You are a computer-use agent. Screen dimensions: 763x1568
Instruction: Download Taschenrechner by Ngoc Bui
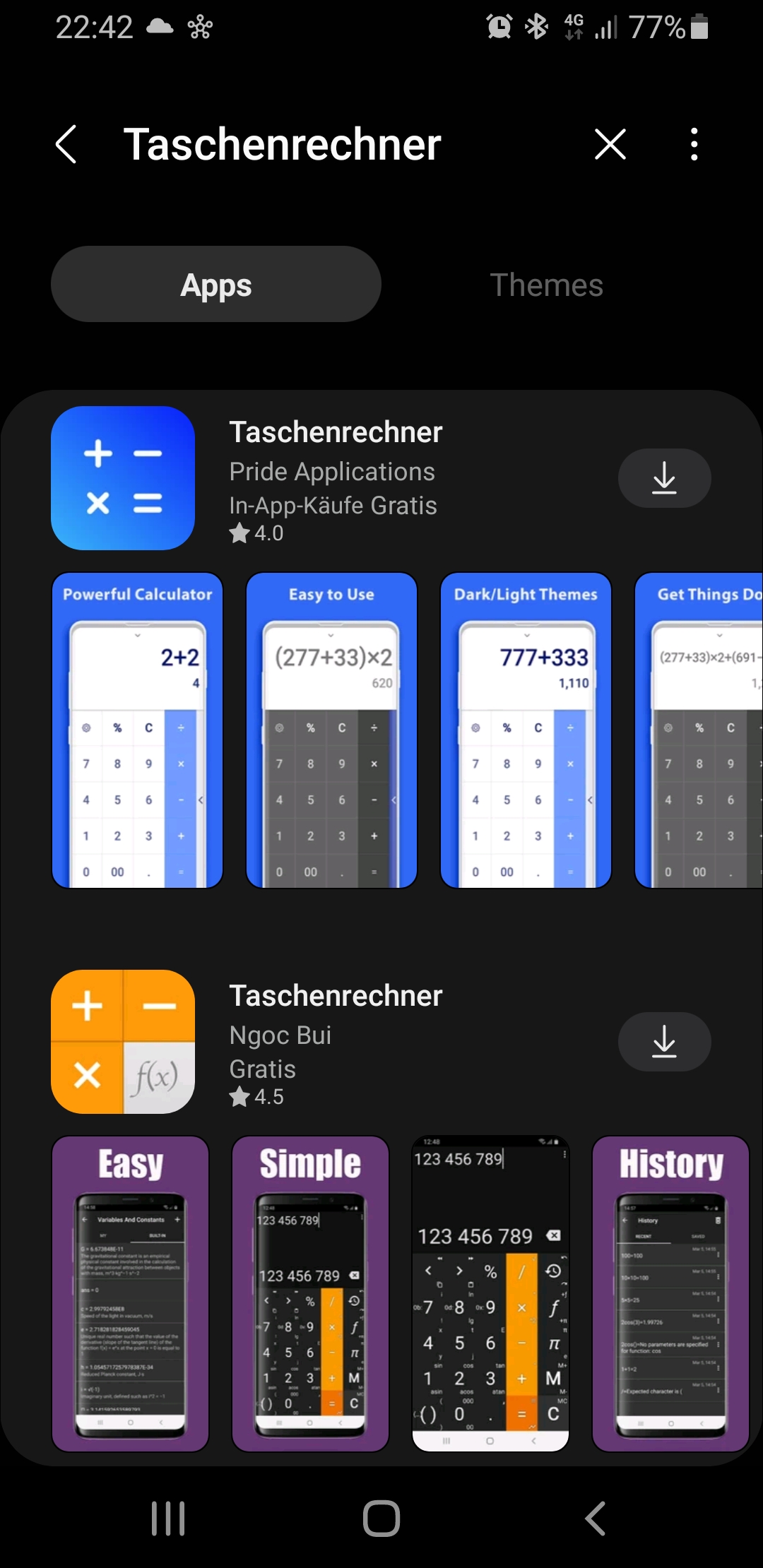point(664,1042)
